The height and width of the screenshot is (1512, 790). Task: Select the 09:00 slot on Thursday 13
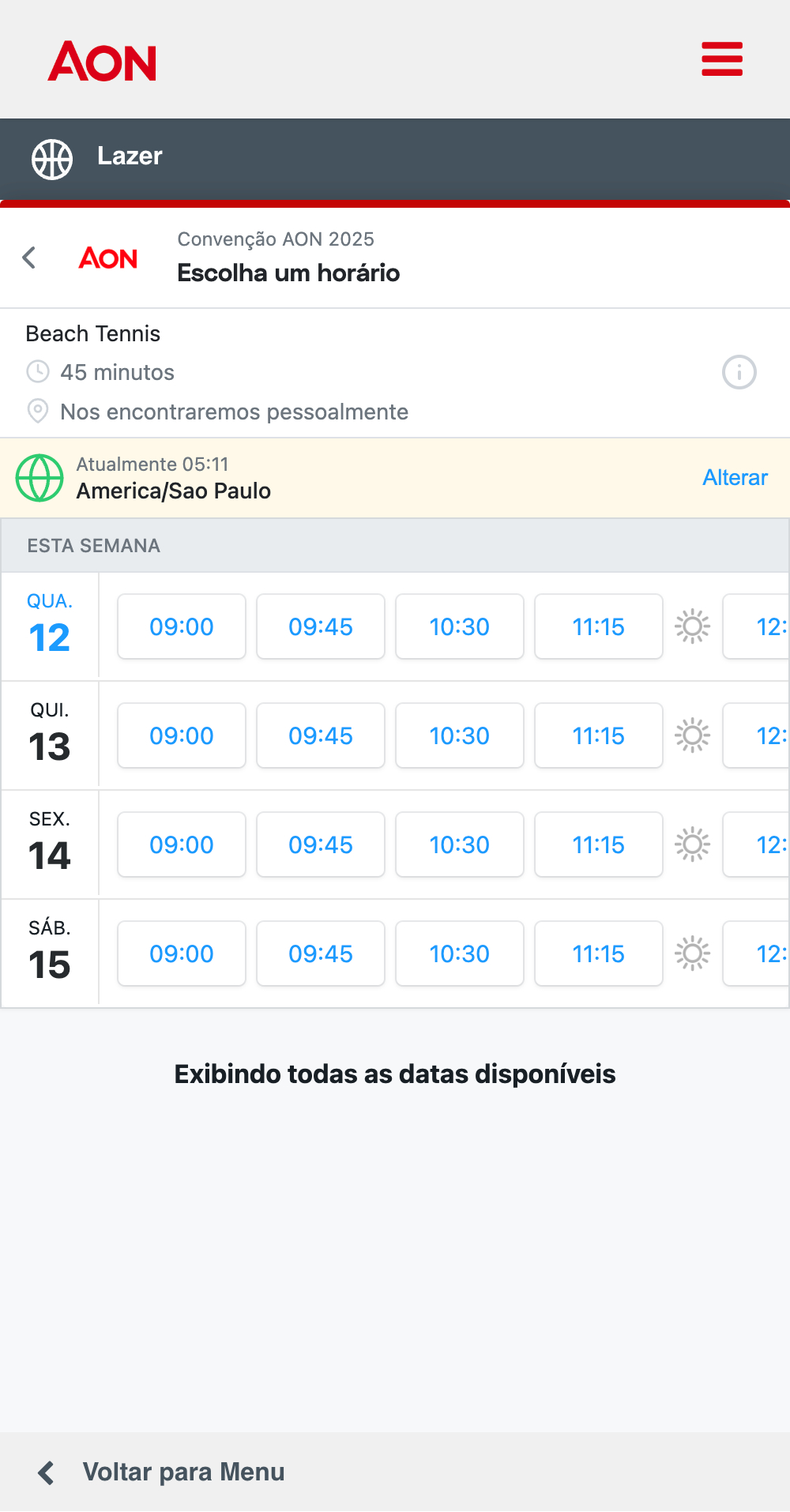[182, 735]
